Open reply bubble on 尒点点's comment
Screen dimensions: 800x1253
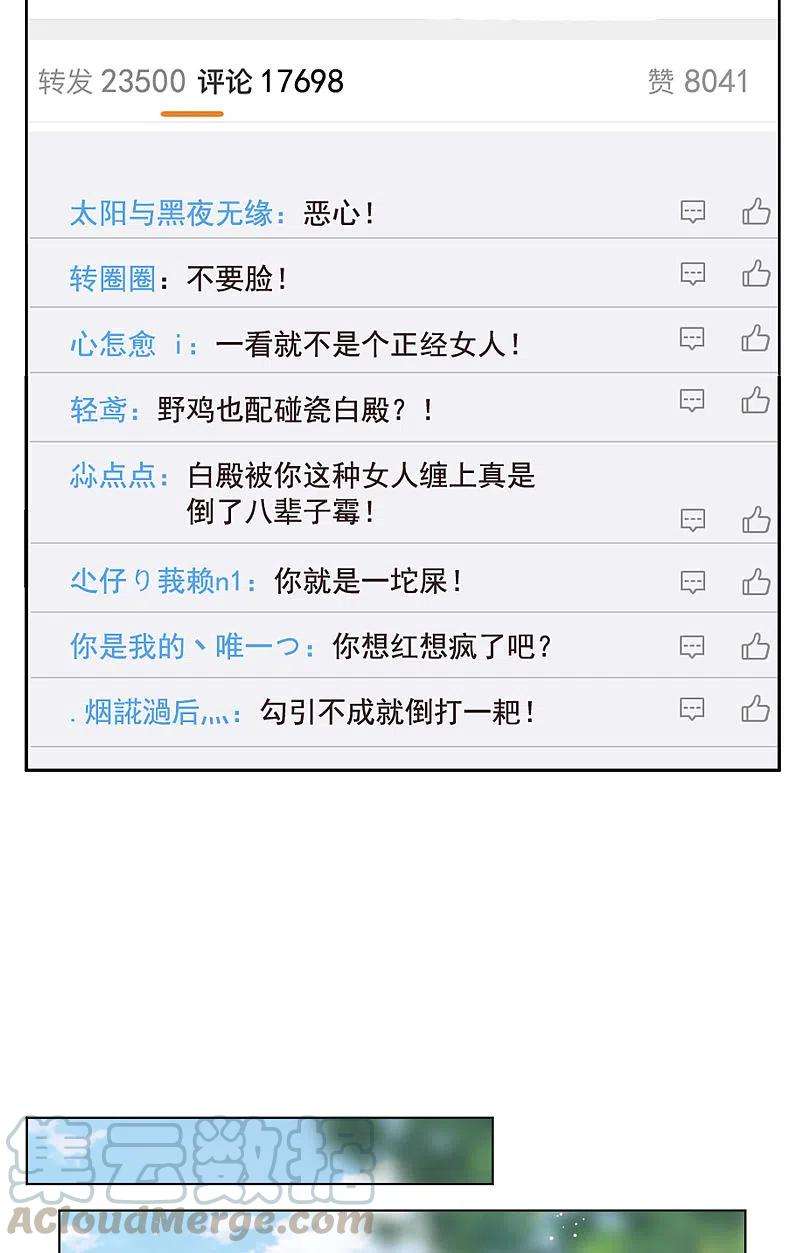coord(693,518)
